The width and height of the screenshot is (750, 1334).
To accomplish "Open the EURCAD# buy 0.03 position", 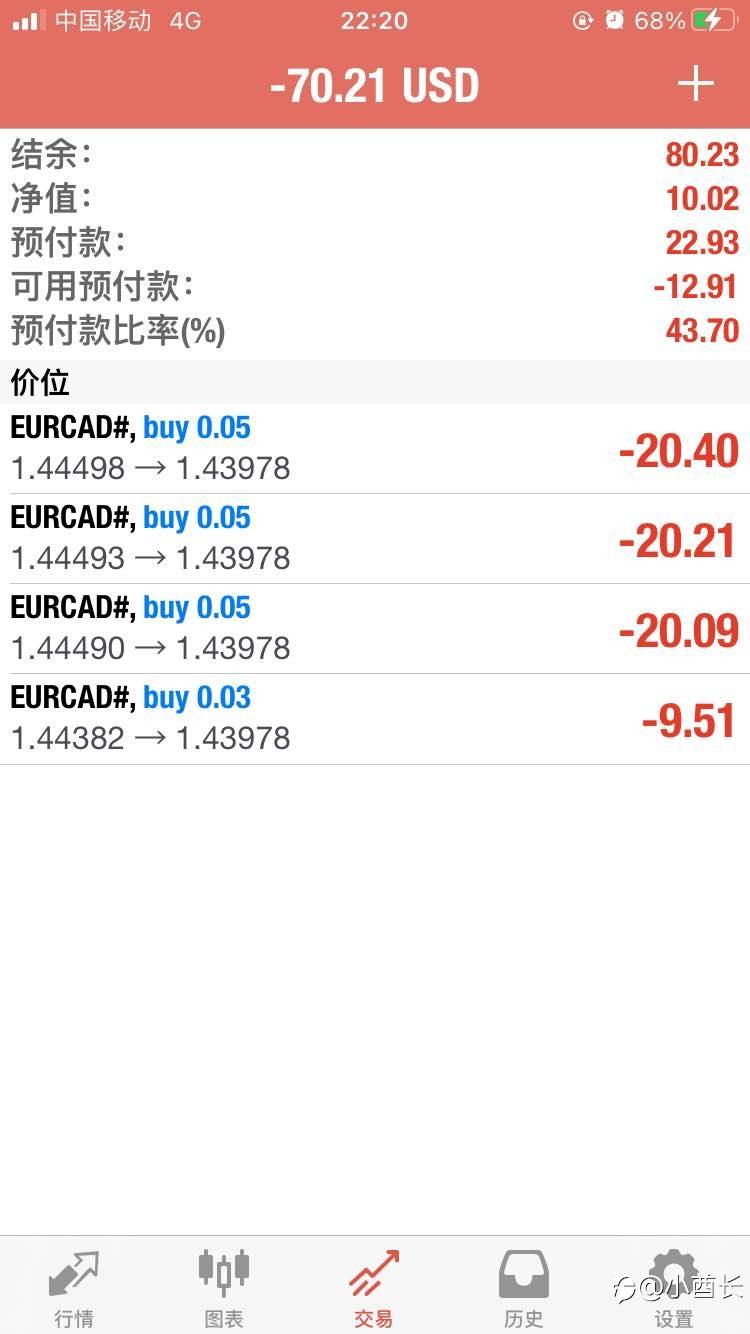I will pyautogui.click(x=375, y=719).
